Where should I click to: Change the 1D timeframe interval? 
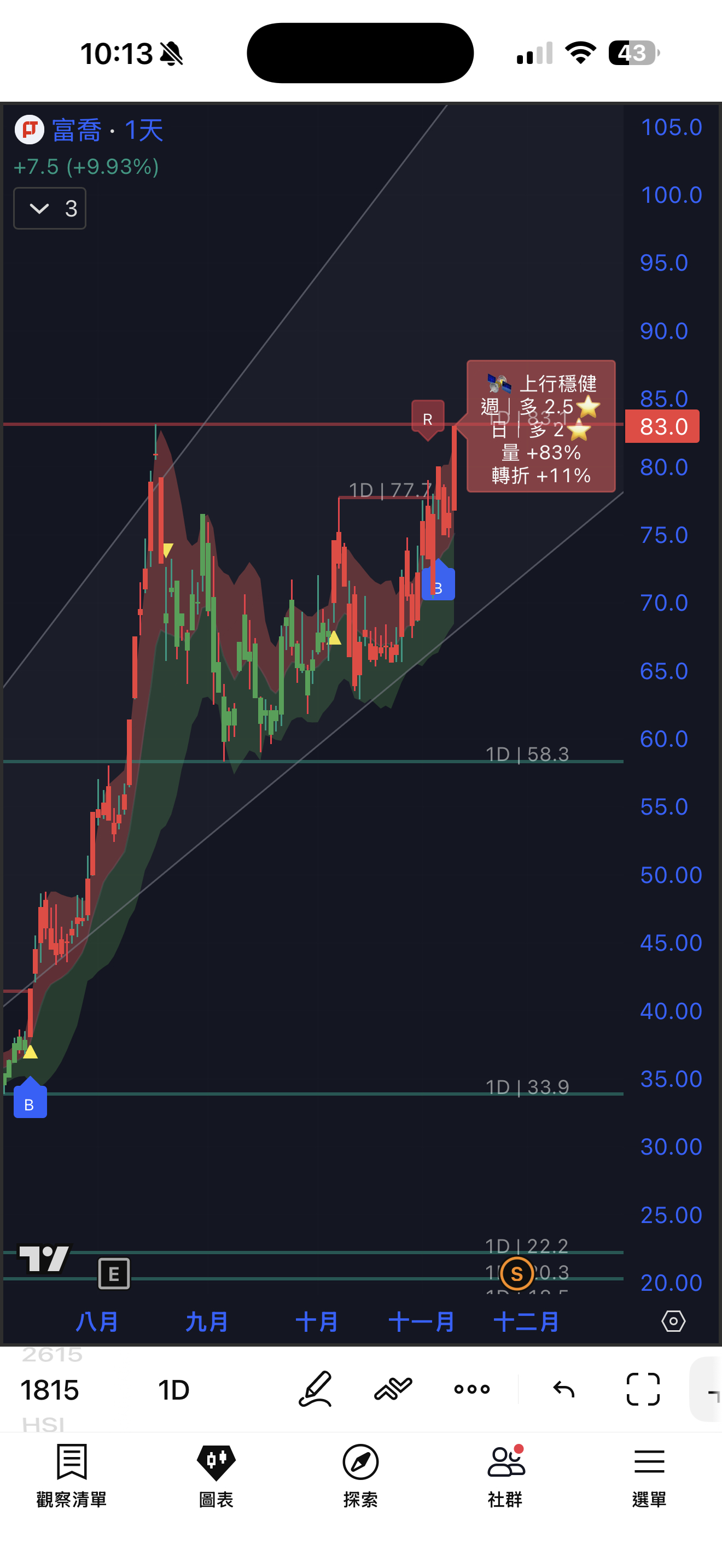click(173, 1390)
